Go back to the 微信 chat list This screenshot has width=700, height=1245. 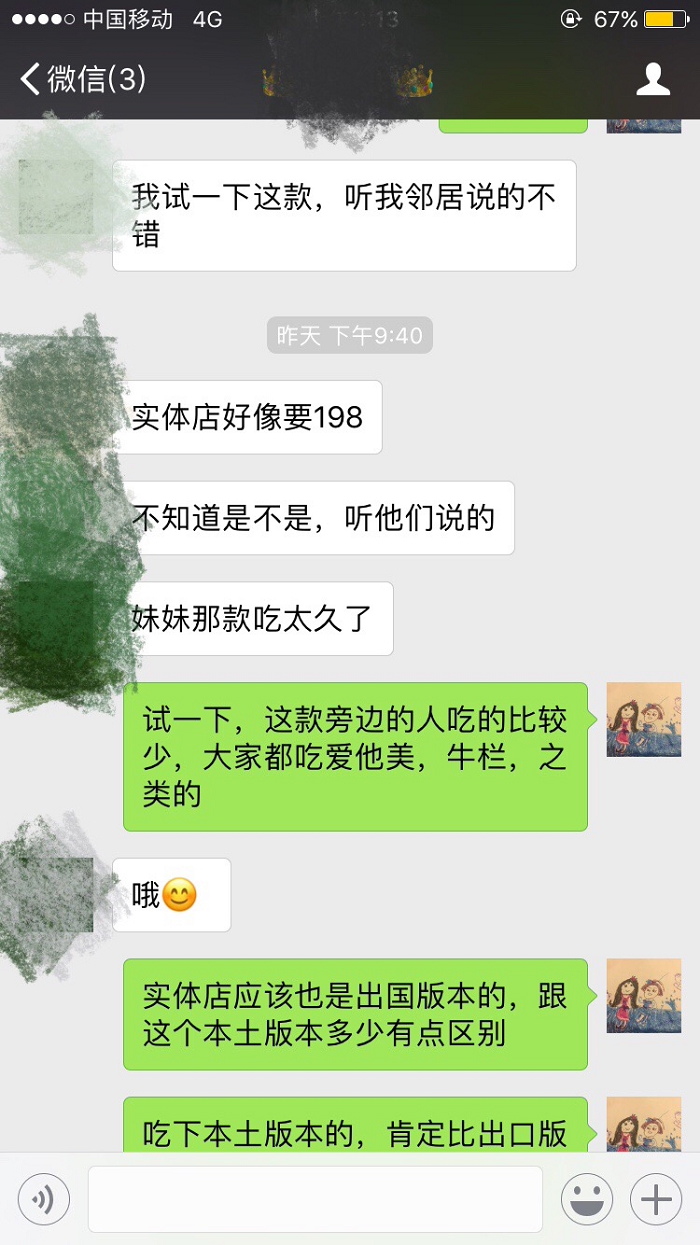point(82,79)
